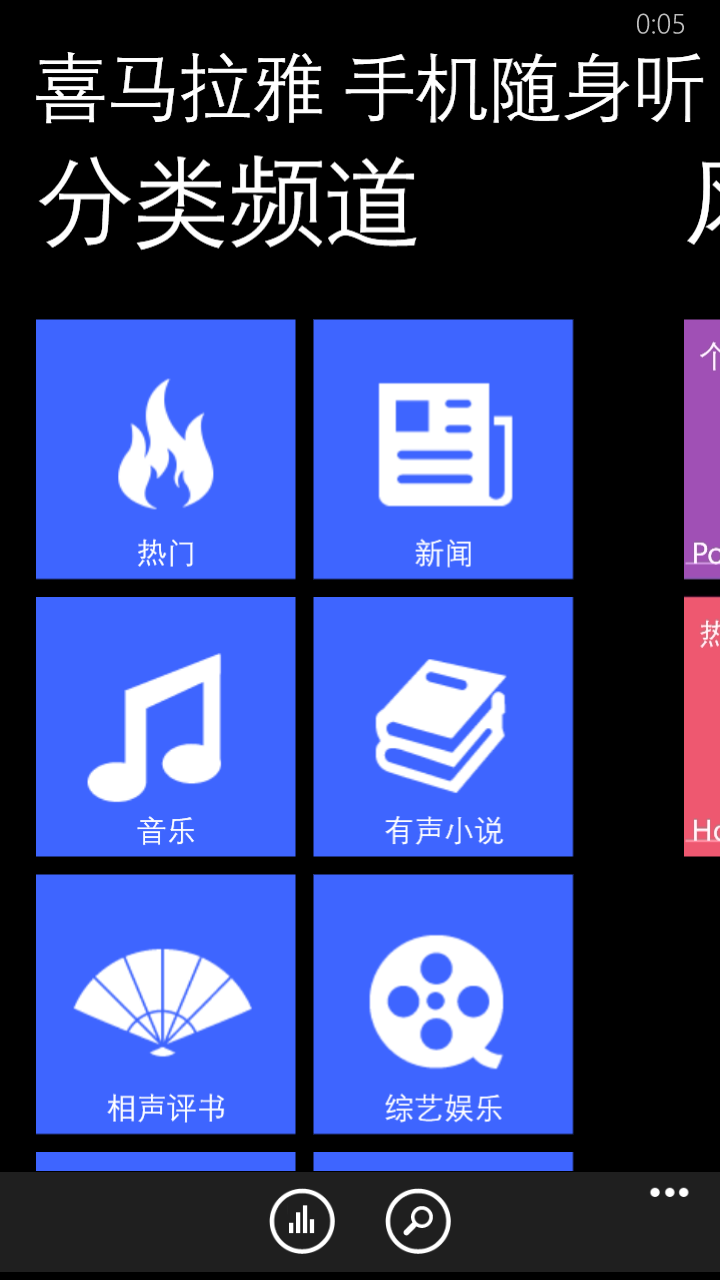
Task: Open the 有声小说 audiobook category
Action: (x=443, y=726)
